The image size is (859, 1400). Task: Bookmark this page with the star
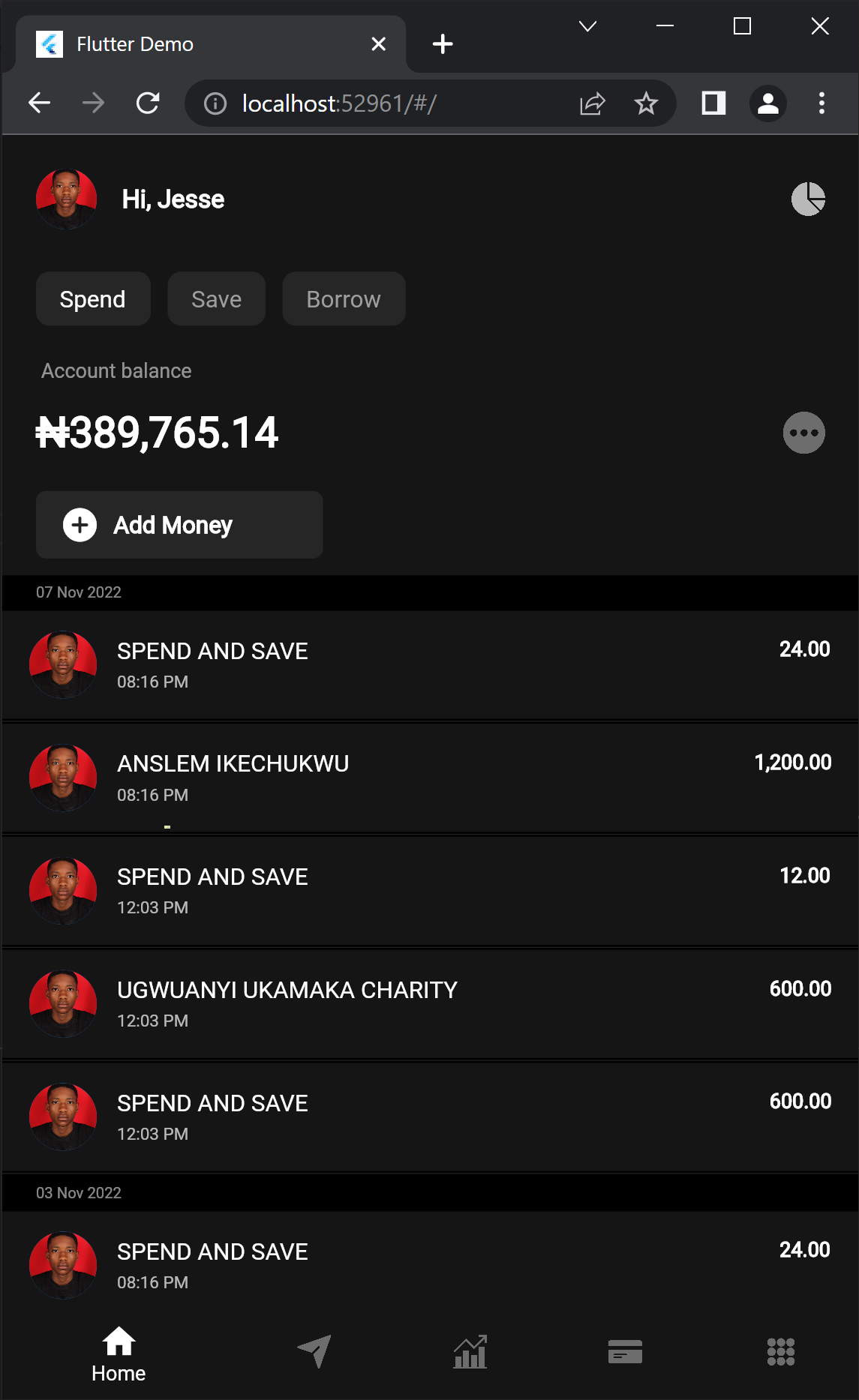[x=645, y=103]
